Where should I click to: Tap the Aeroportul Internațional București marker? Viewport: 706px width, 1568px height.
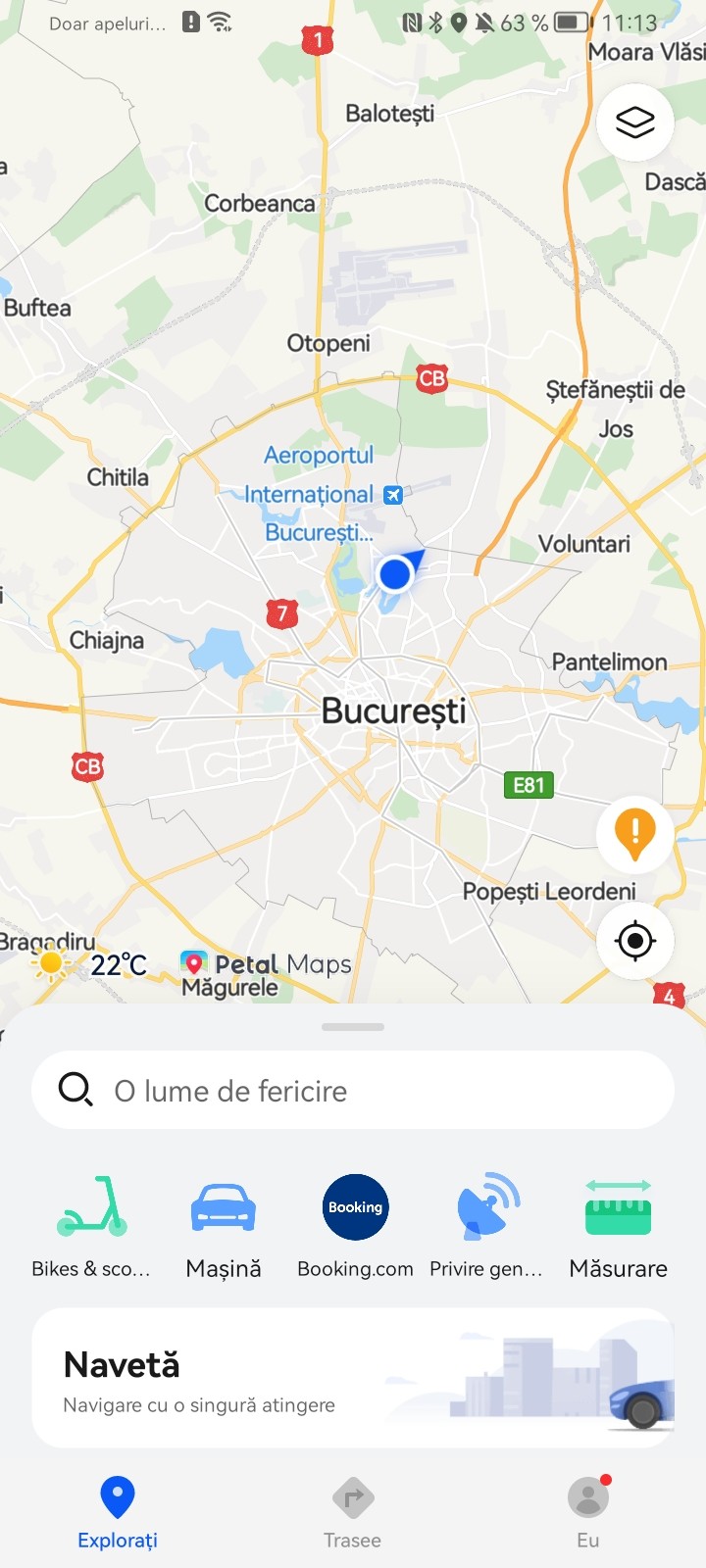392,495
